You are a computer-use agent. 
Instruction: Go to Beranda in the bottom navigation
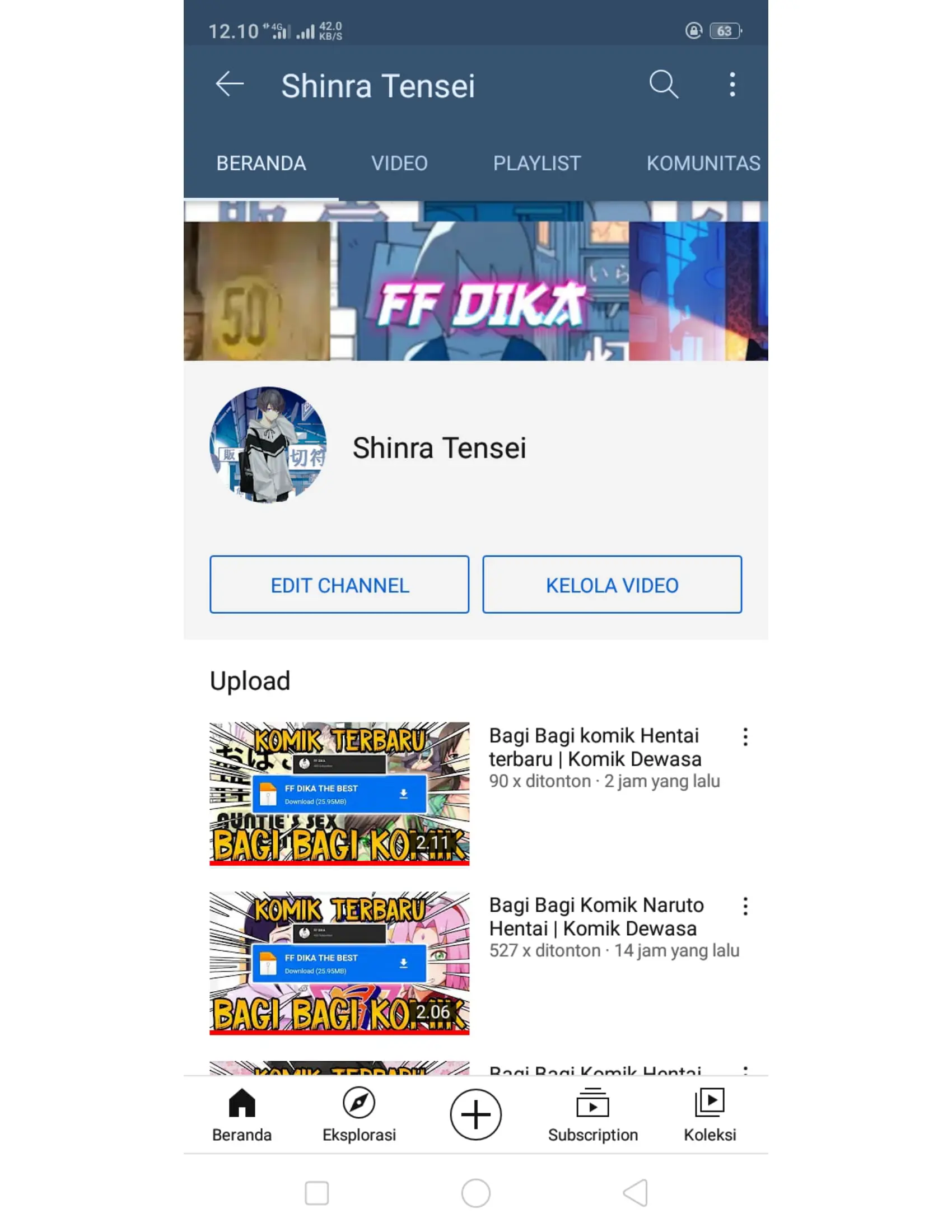242,1114
